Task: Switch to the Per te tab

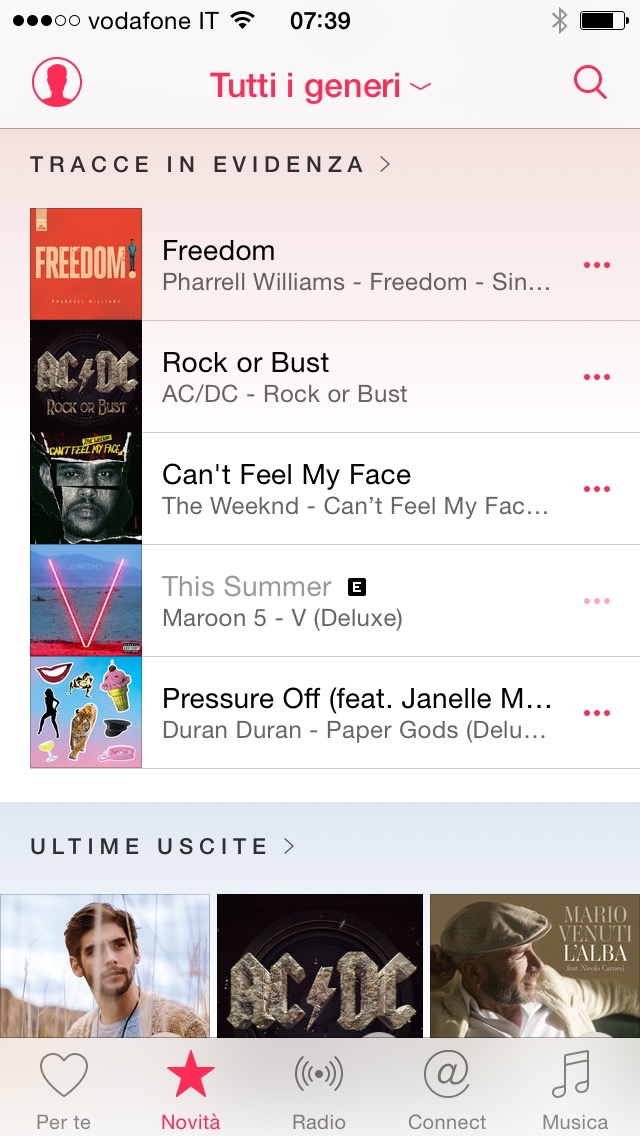Action: (x=64, y=1090)
